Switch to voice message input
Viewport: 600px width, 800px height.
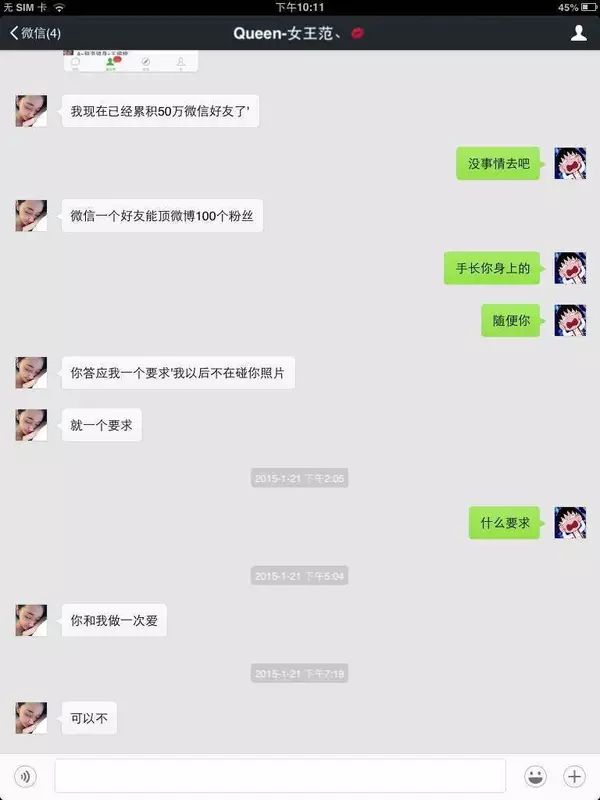(26, 776)
